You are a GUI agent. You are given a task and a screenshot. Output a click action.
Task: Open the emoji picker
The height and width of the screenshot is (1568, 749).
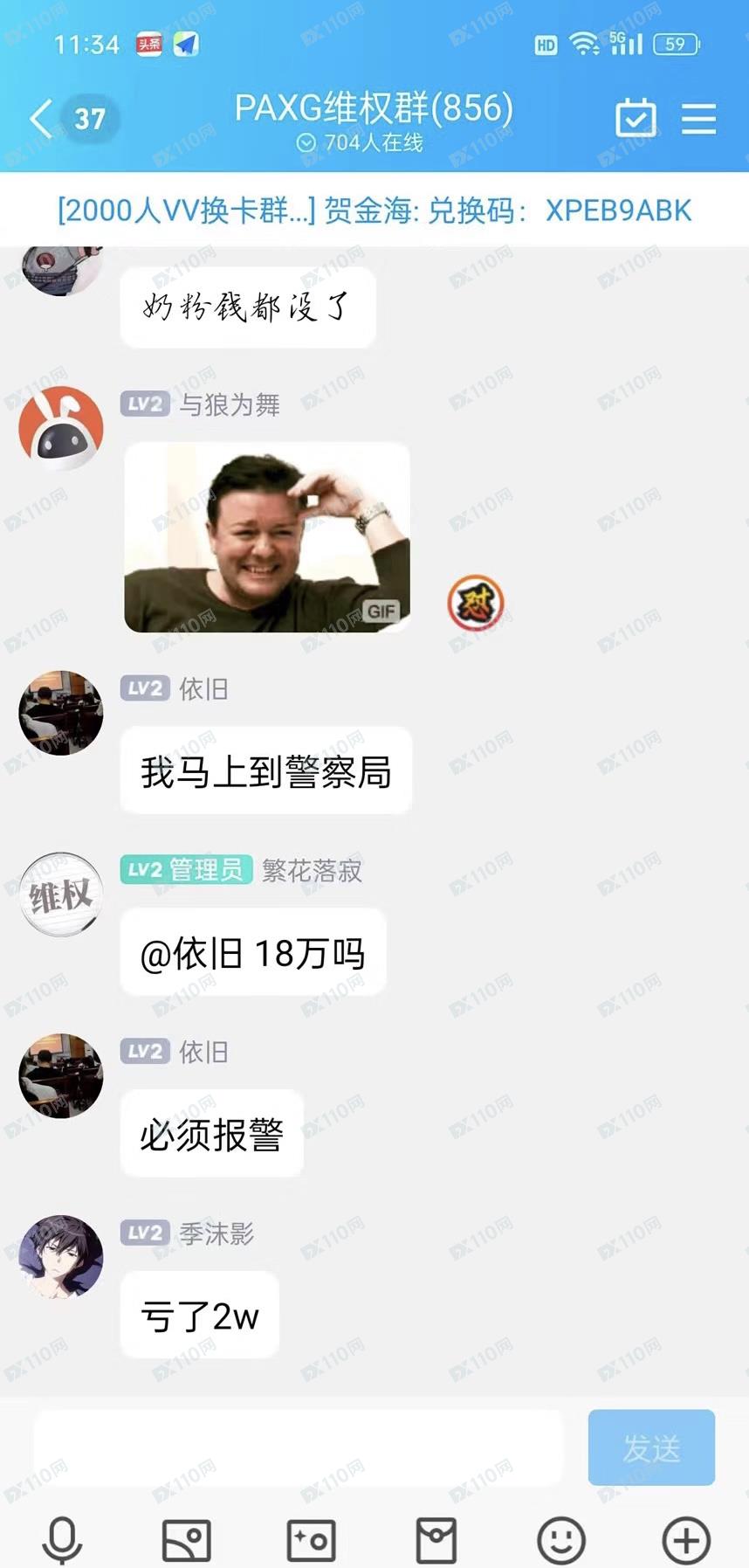[x=560, y=1539]
